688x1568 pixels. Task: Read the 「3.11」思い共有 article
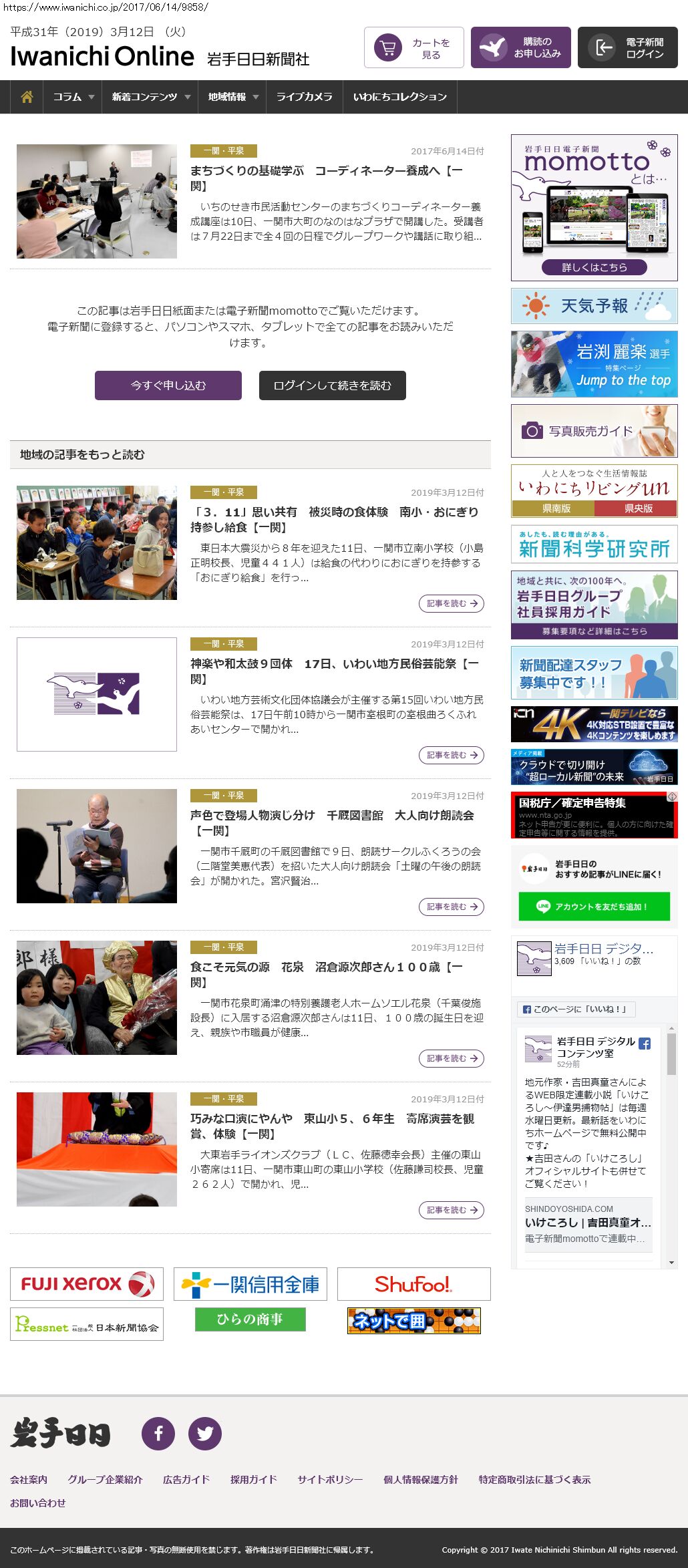(334, 519)
